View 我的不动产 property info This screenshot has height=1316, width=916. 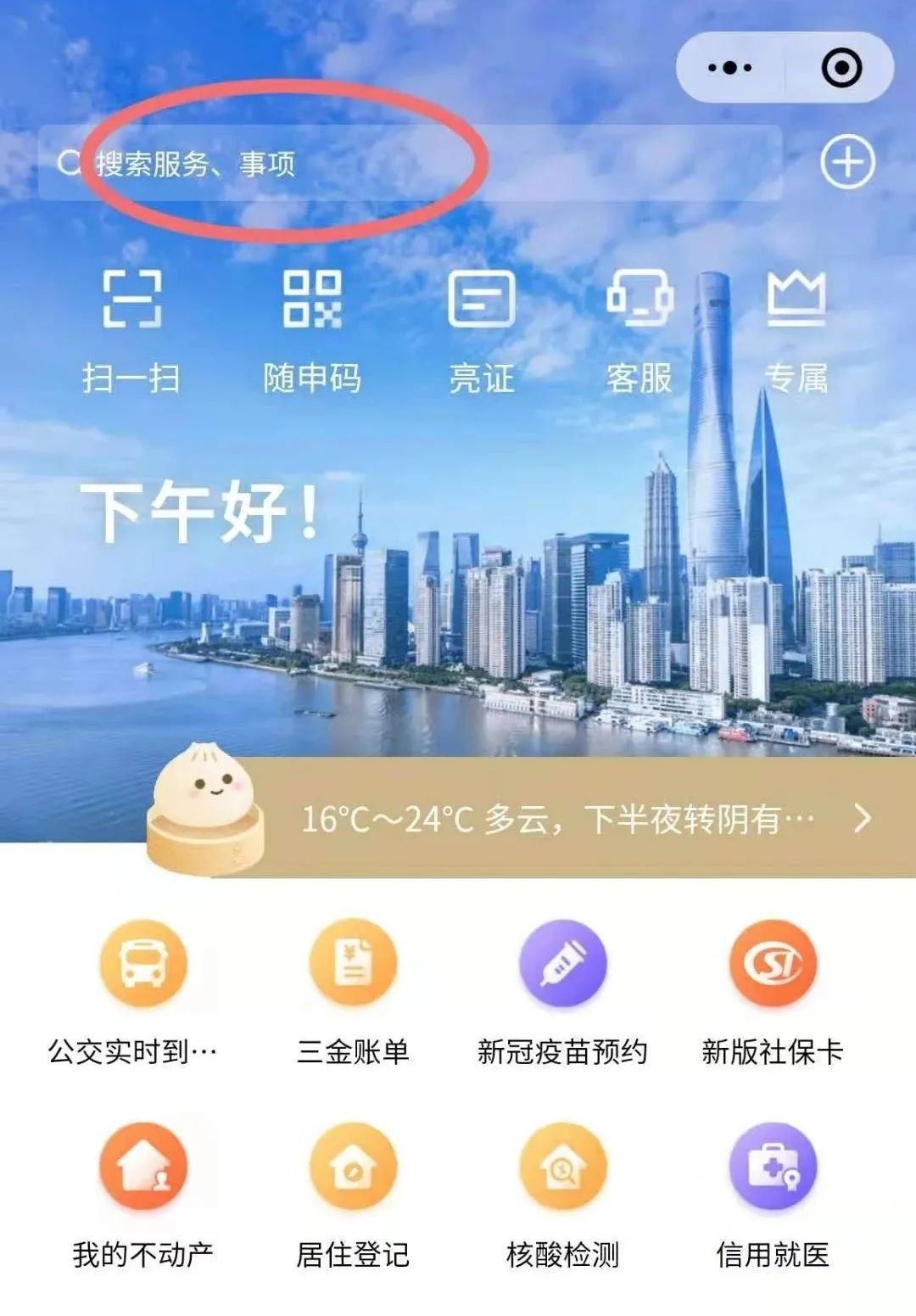pyautogui.click(x=142, y=1192)
